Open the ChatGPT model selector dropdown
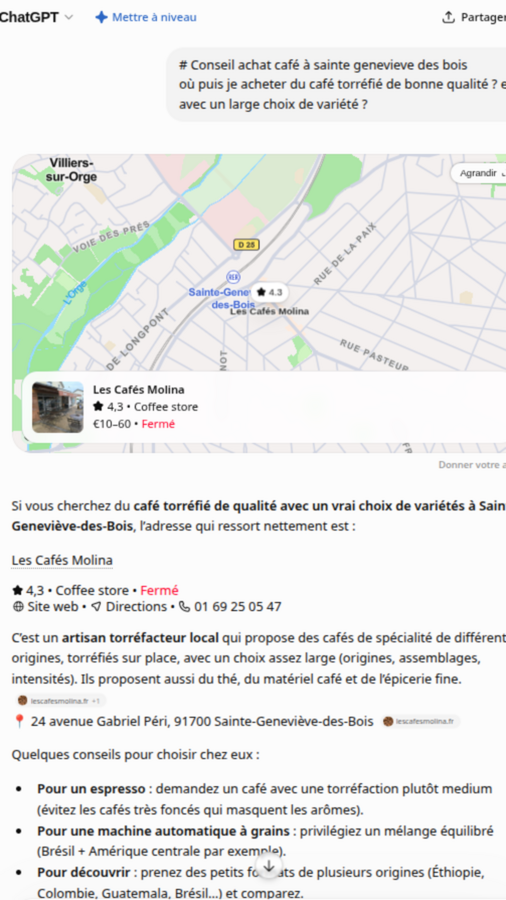This screenshot has width=506, height=900. (x=37, y=17)
